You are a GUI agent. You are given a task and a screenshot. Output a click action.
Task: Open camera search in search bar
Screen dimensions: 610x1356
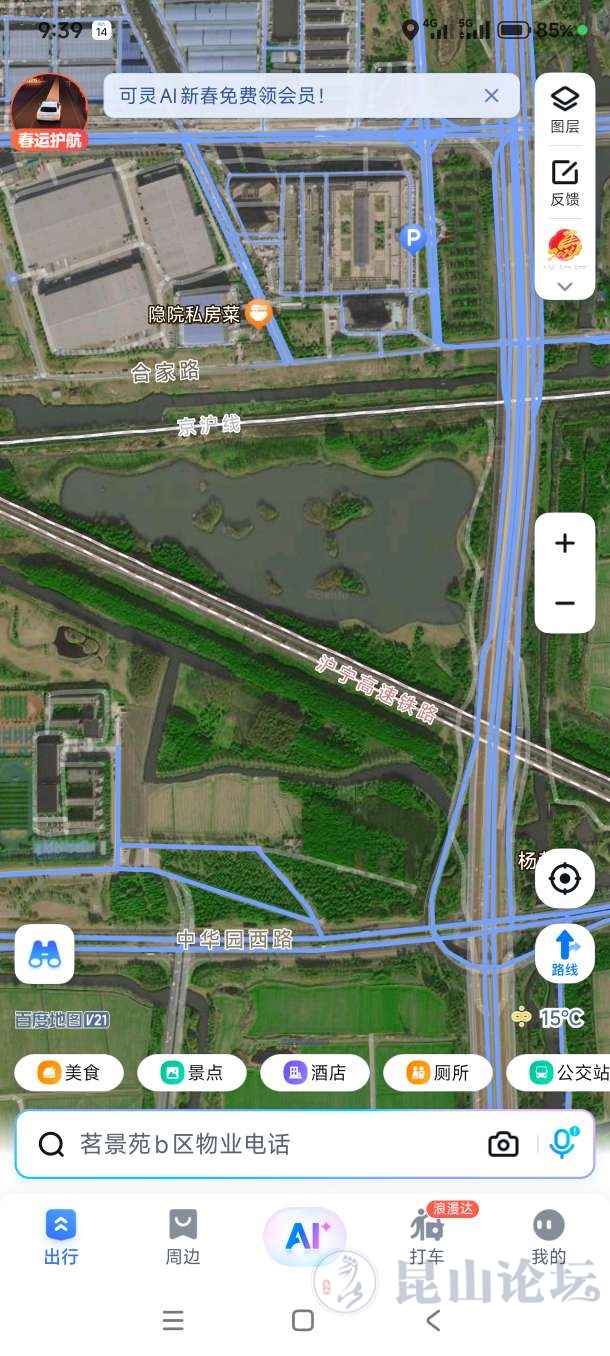[503, 1144]
